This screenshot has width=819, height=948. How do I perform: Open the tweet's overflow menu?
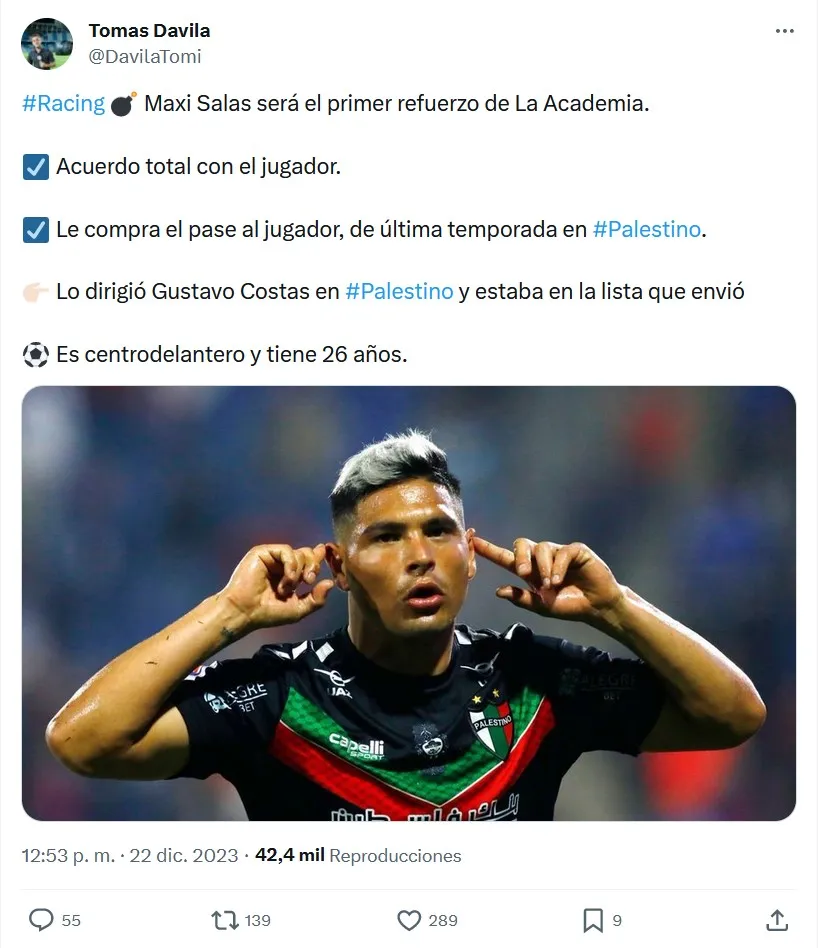785,31
